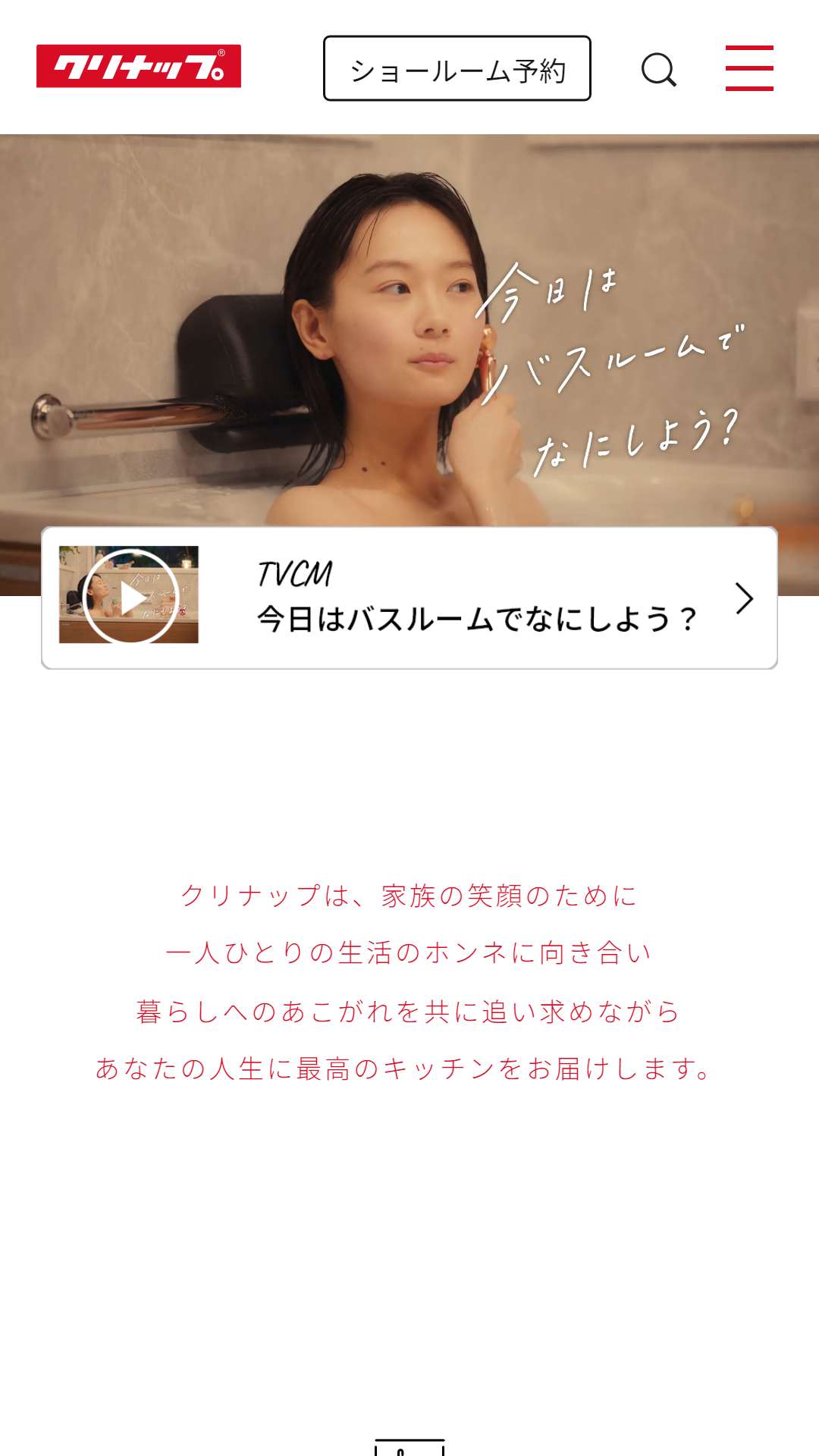Open the search magnifier icon

pos(658,70)
